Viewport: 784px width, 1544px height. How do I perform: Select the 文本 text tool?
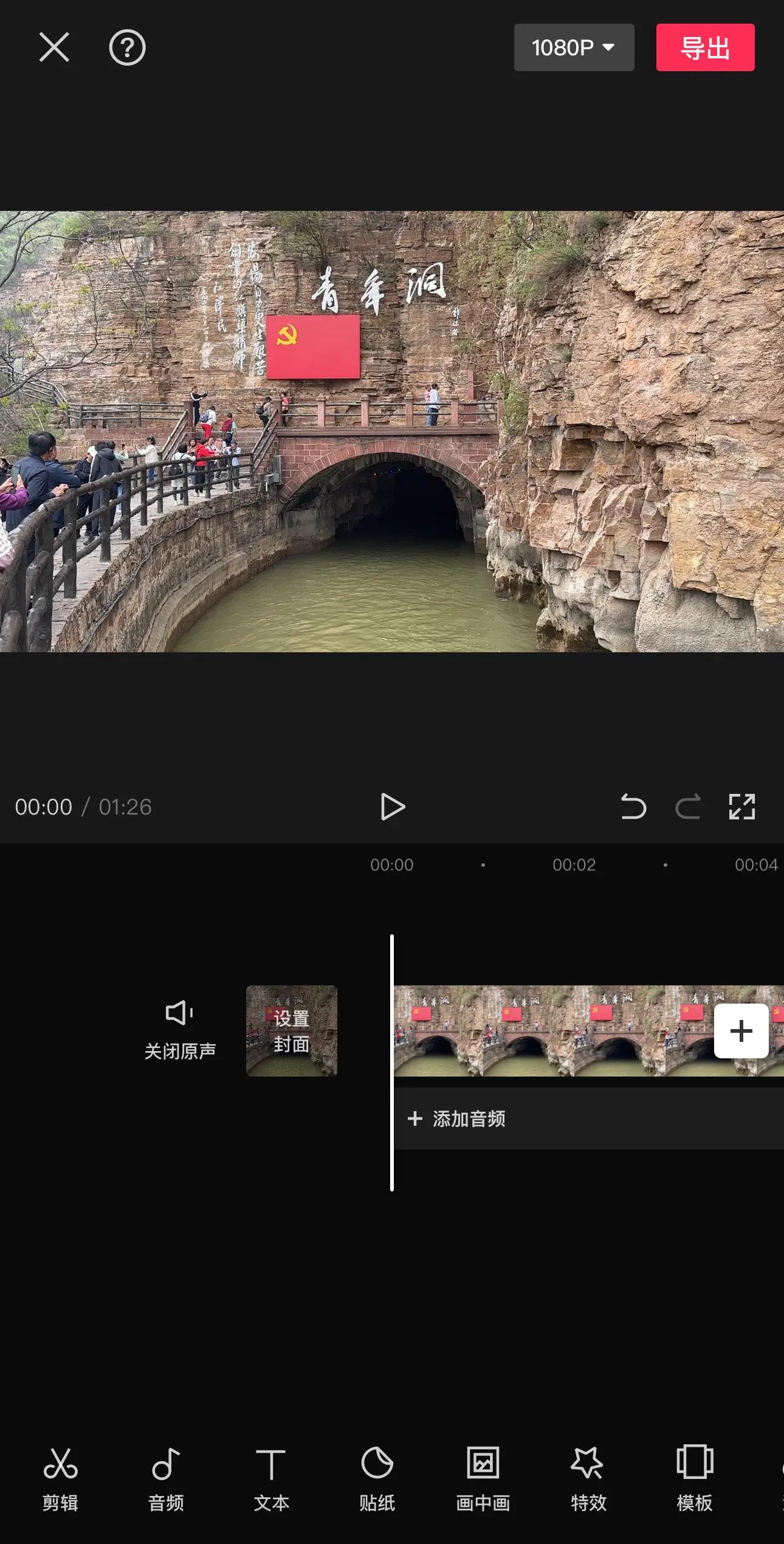coord(271,1477)
